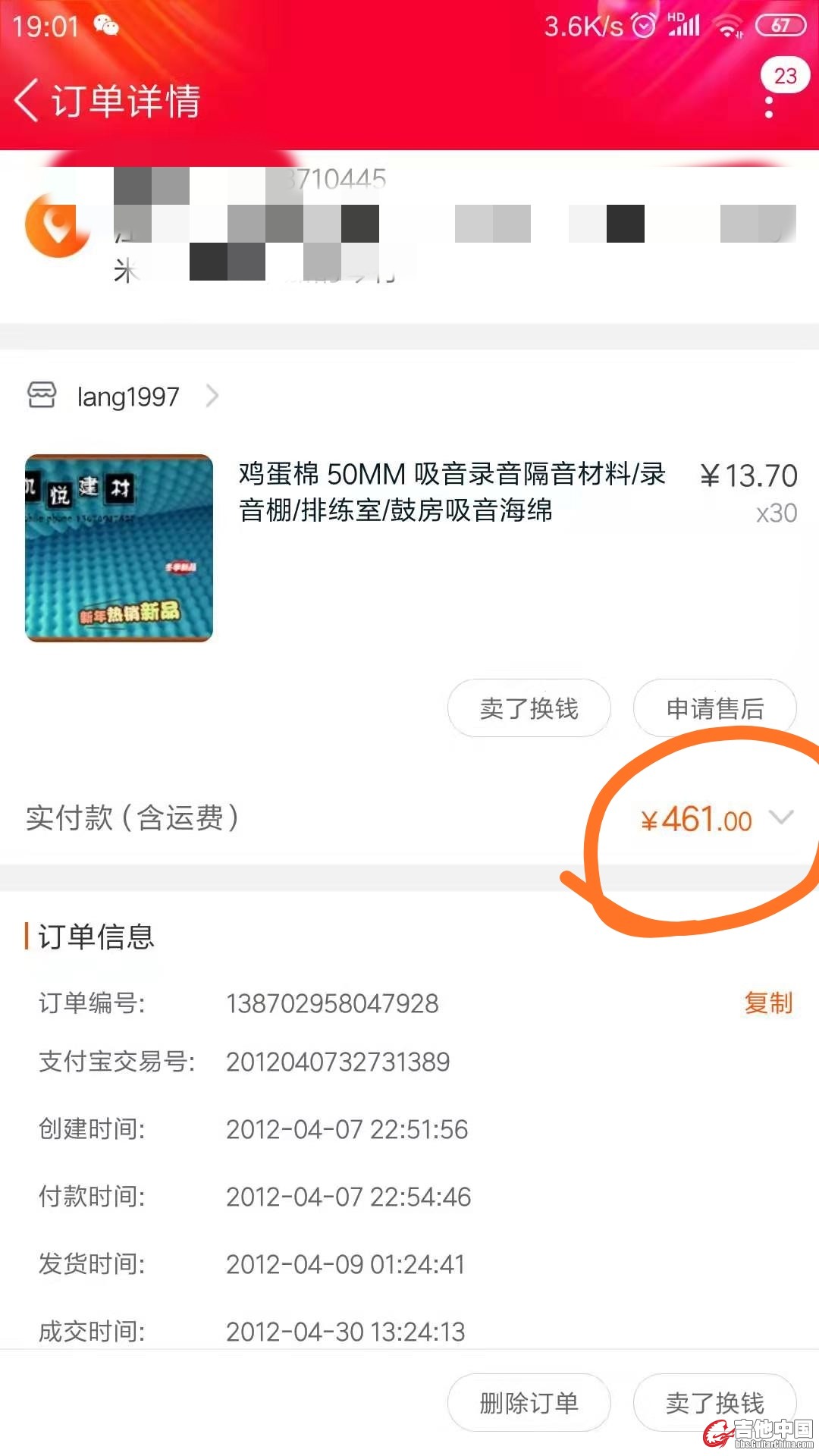The height and width of the screenshot is (1456, 819).
Task: Tap 卖了换钱 beside 申请售后
Action: [x=529, y=708]
